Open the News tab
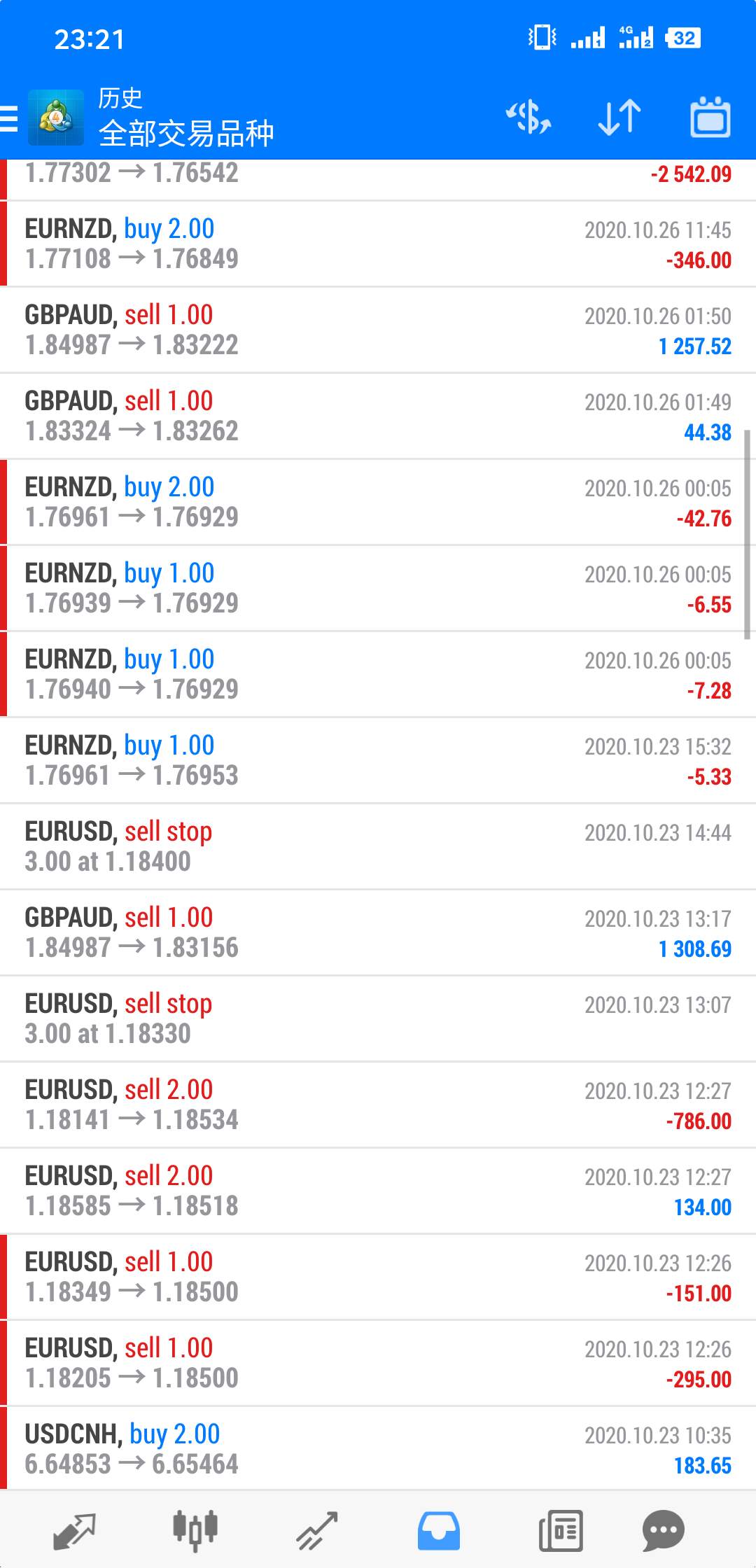The height and width of the screenshot is (1568, 756). click(561, 1531)
